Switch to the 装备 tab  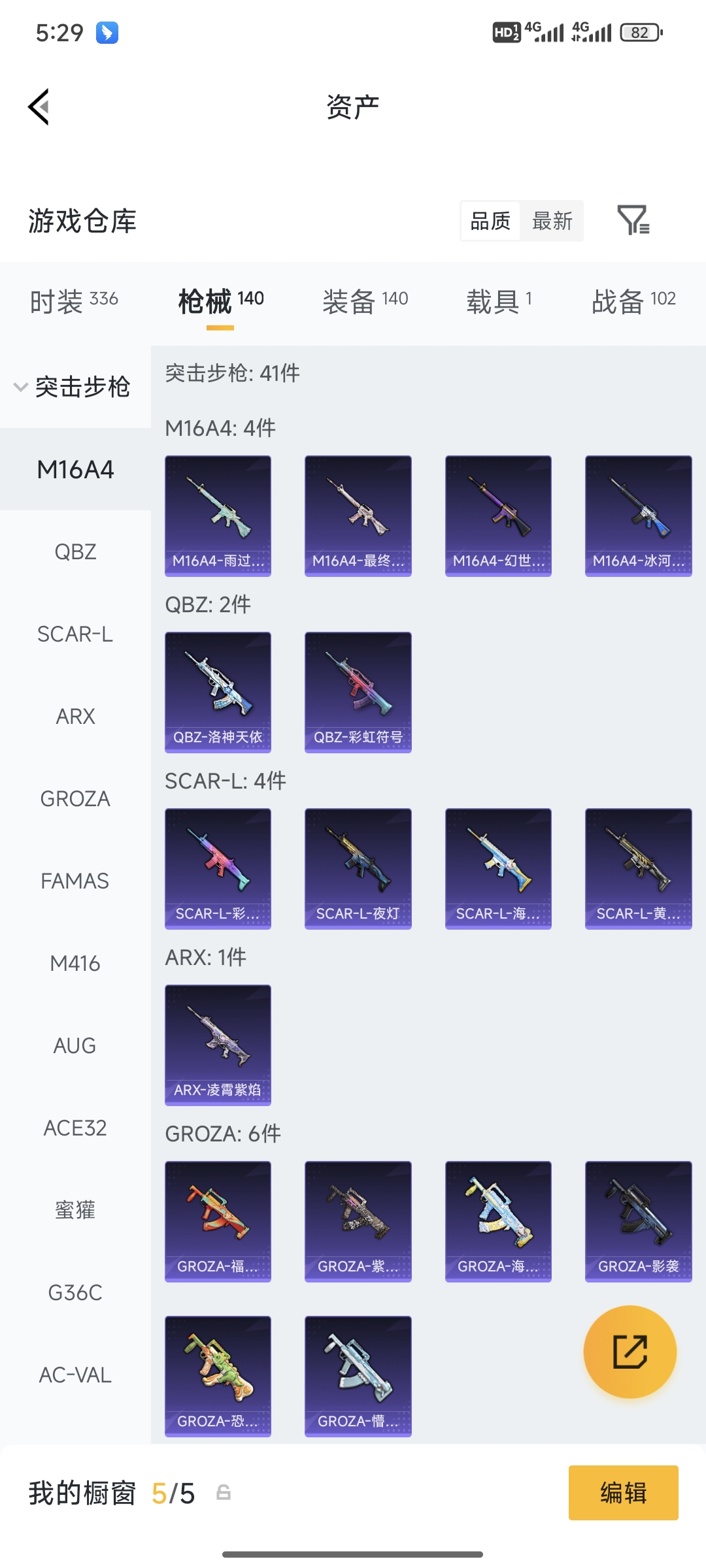click(365, 301)
